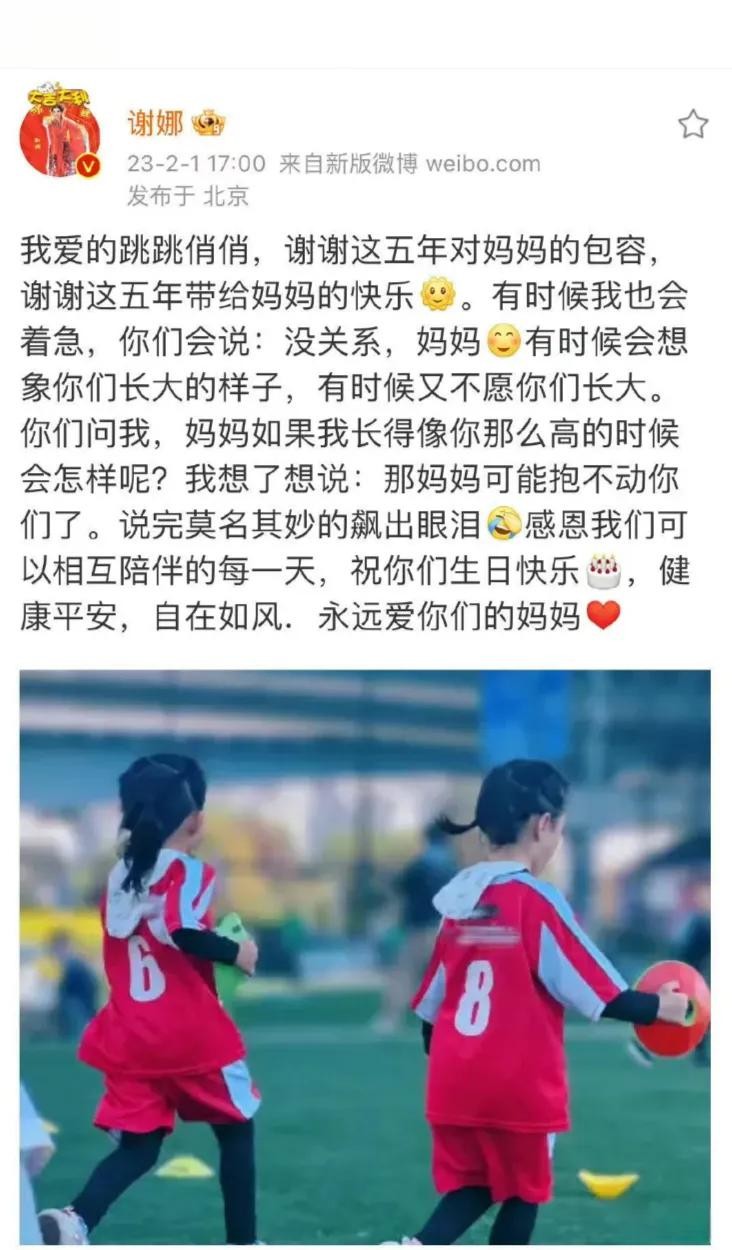Screen dimensions: 732x1250
Task: Open the photo of two kids in red jerseys
Action: coord(365,955)
